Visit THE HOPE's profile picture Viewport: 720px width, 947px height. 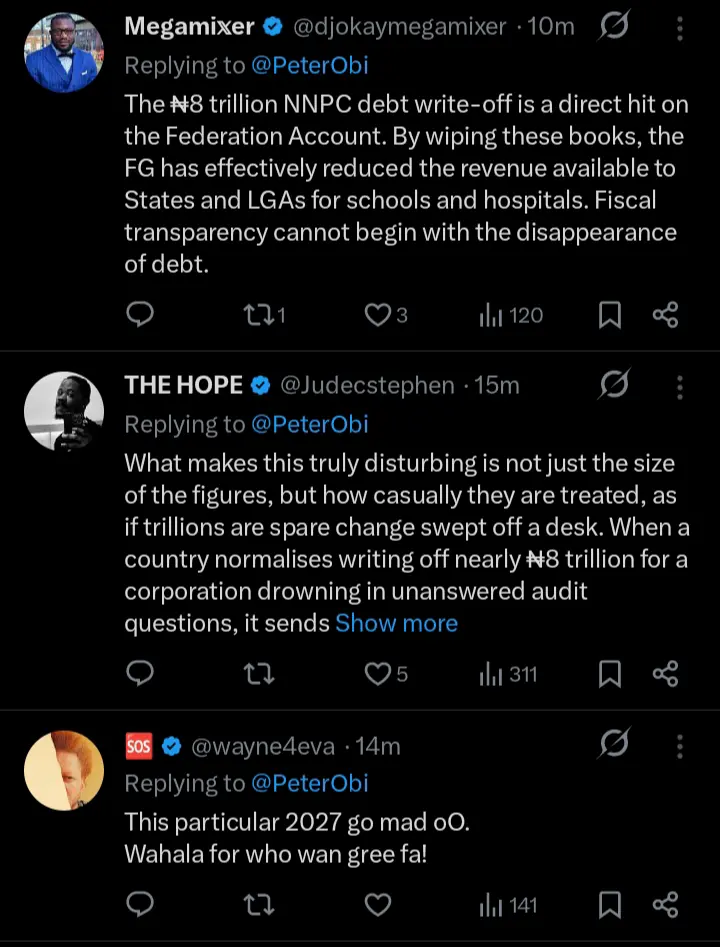click(x=64, y=410)
